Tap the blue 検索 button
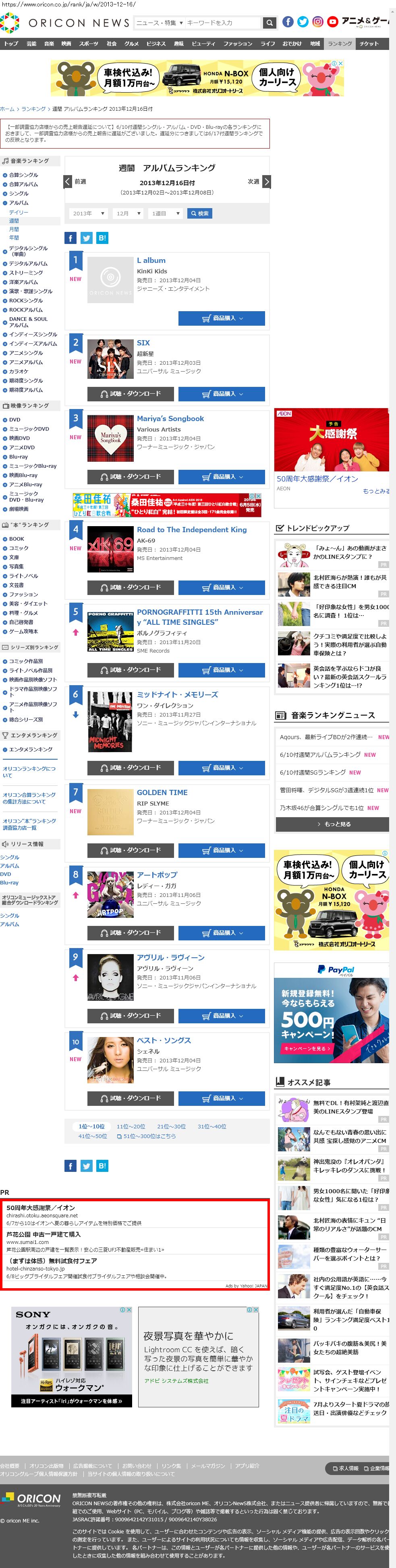Screen dimensions: 396x1568 199,214
